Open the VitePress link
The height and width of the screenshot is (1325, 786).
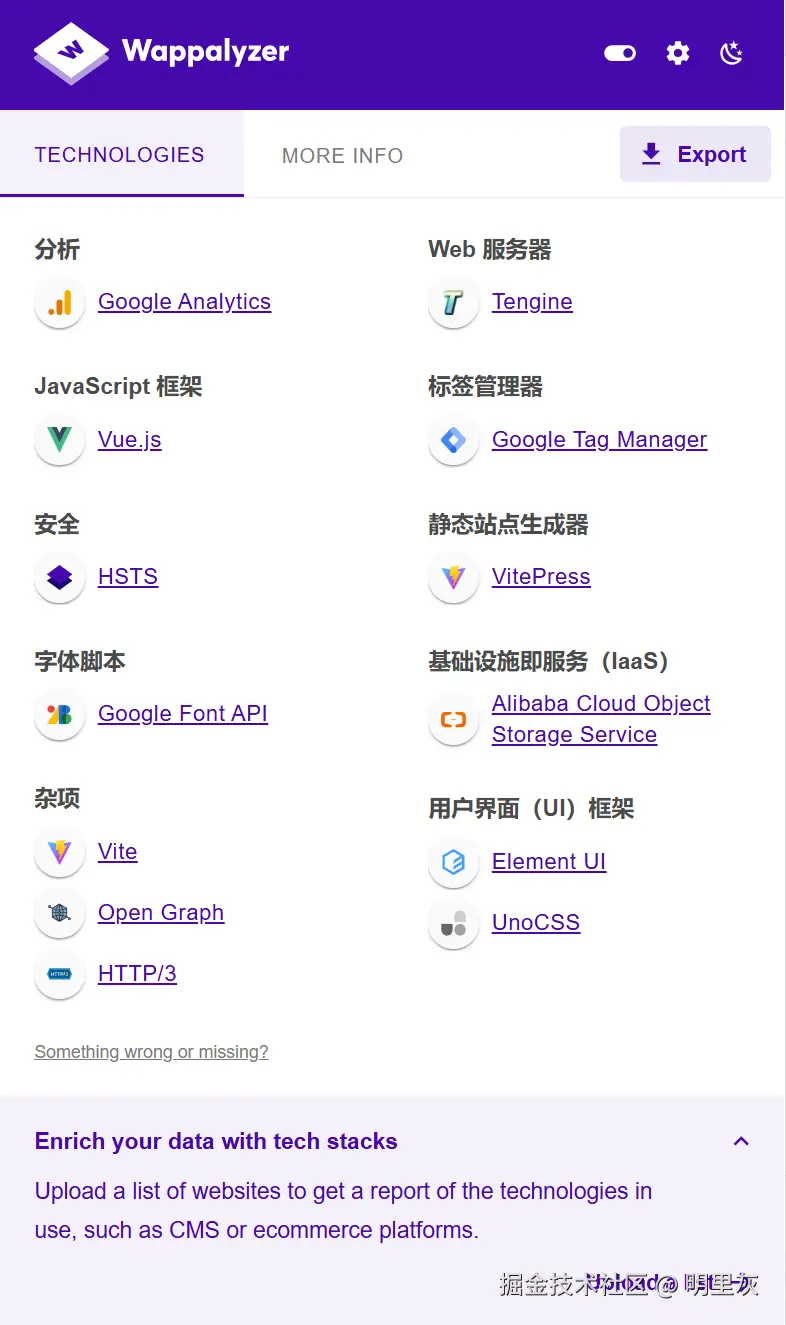tap(541, 576)
